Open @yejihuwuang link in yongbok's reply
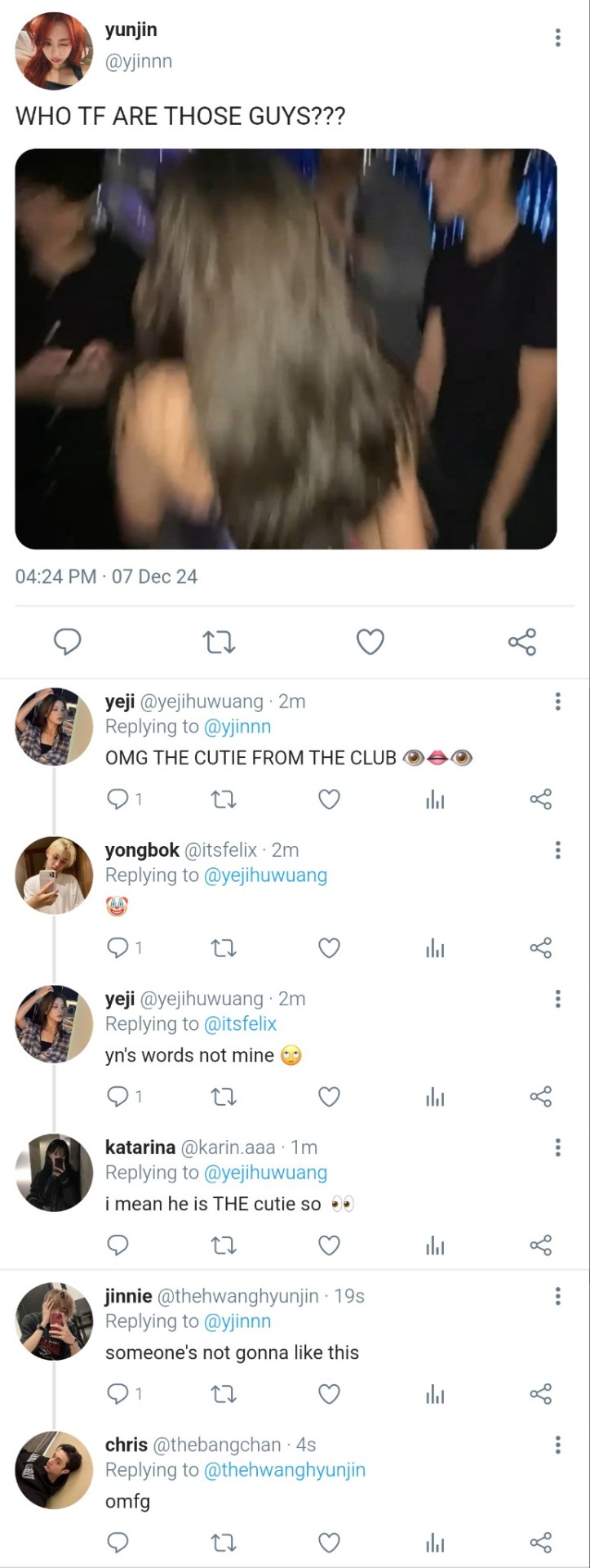 264,875
